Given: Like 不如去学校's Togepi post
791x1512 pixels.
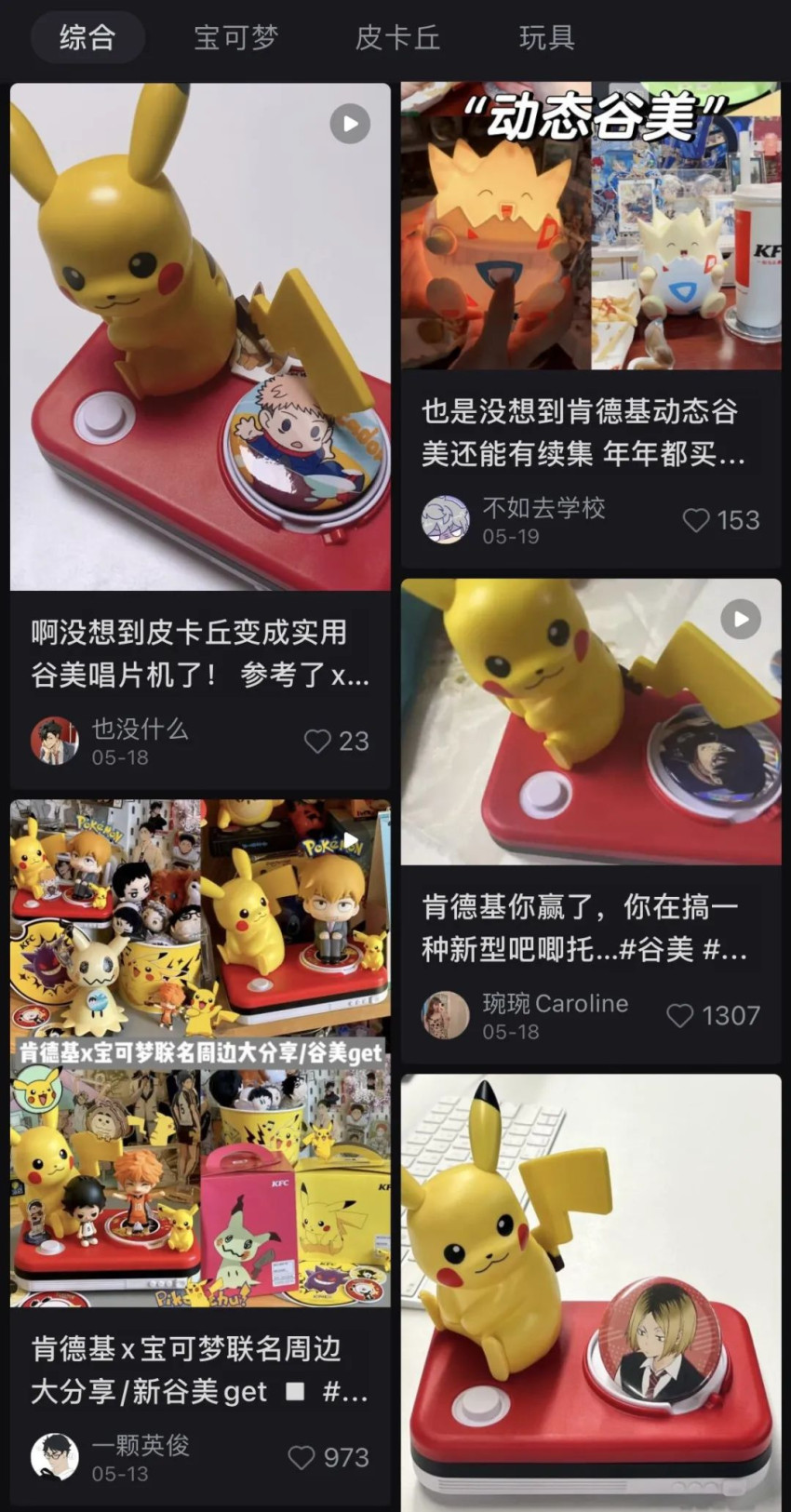Looking at the screenshot, I should (x=697, y=520).
